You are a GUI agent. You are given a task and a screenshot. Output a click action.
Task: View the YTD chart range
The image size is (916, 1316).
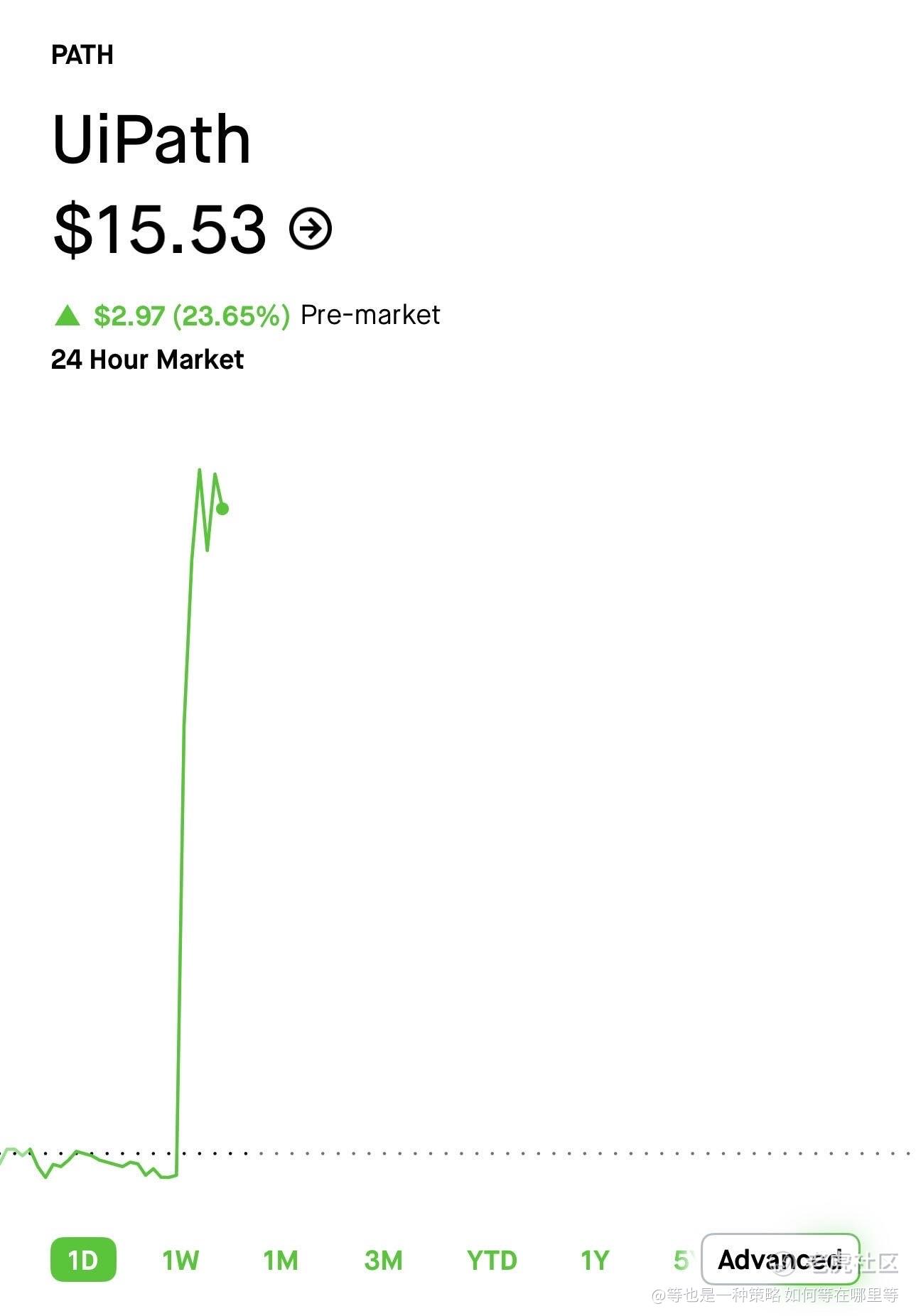coord(492,1260)
